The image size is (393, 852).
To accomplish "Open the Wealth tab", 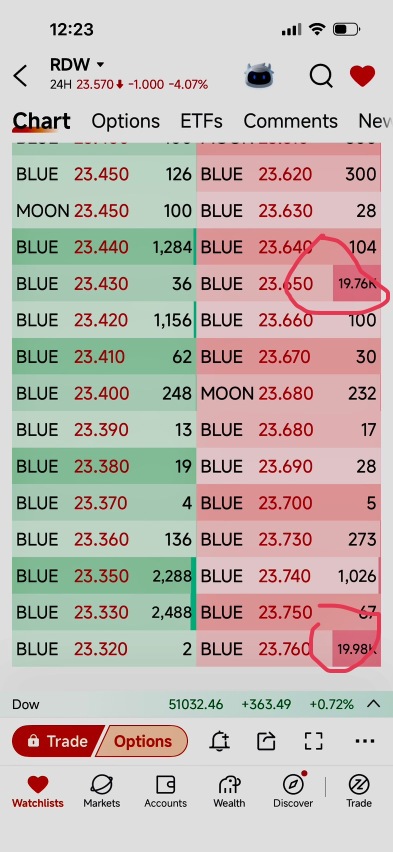I will 229,791.
